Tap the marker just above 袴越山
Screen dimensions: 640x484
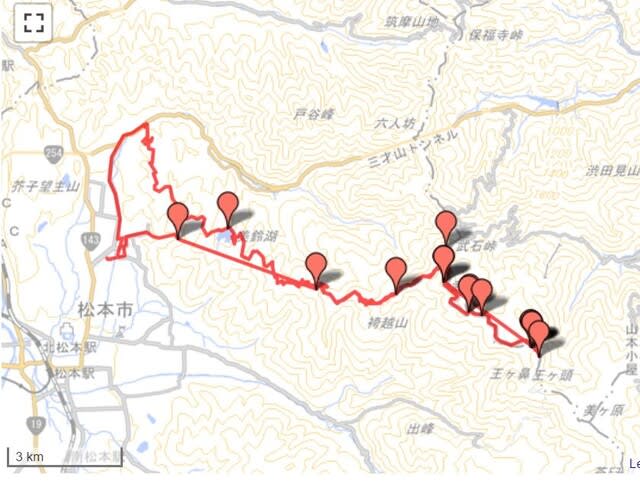click(x=396, y=271)
